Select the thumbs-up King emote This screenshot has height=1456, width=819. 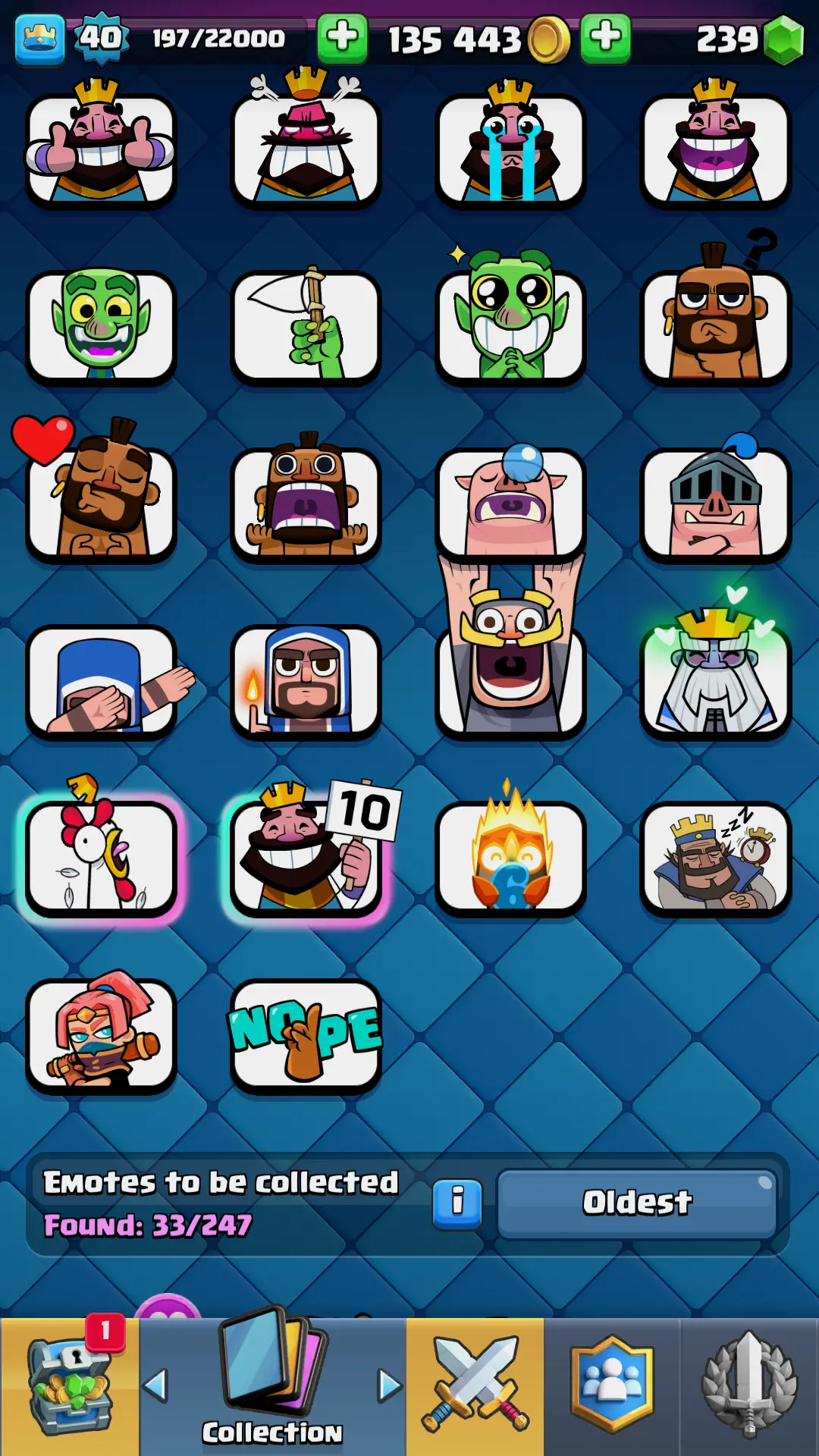(x=101, y=149)
